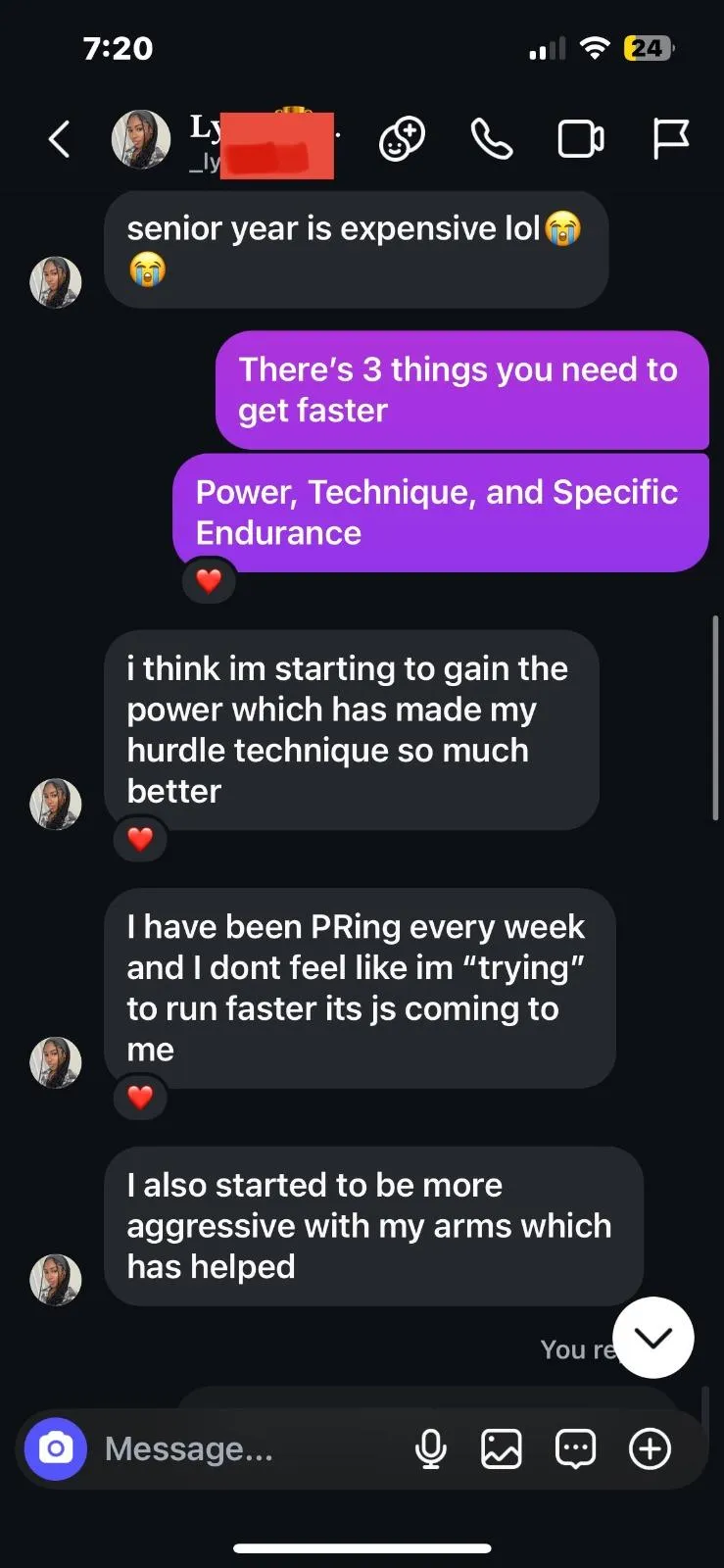Tap heart reaction under "Power, Technique" message

pyautogui.click(x=209, y=580)
